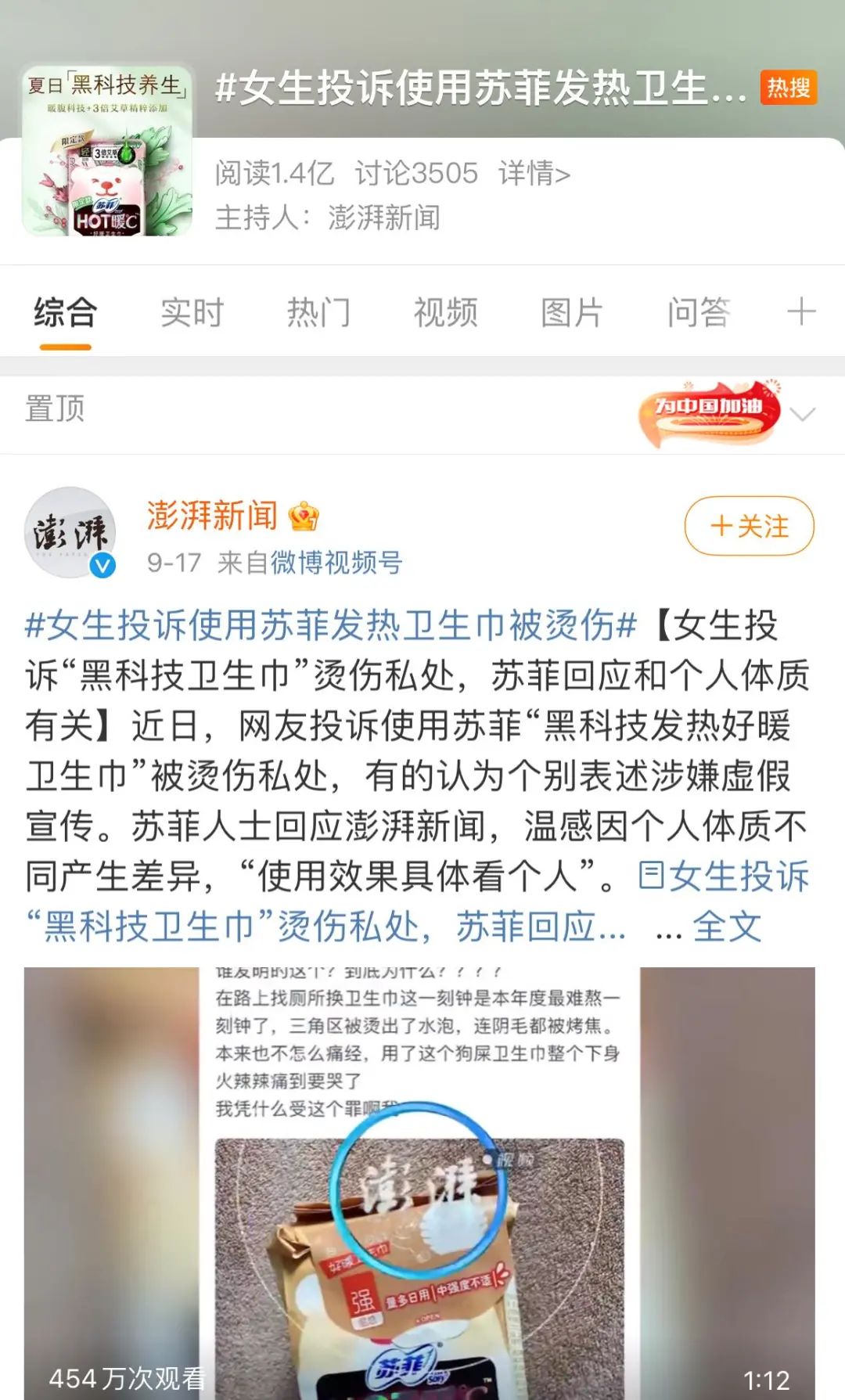Switch to the 图片 tab
The height and width of the screenshot is (1400, 845).
[572, 313]
